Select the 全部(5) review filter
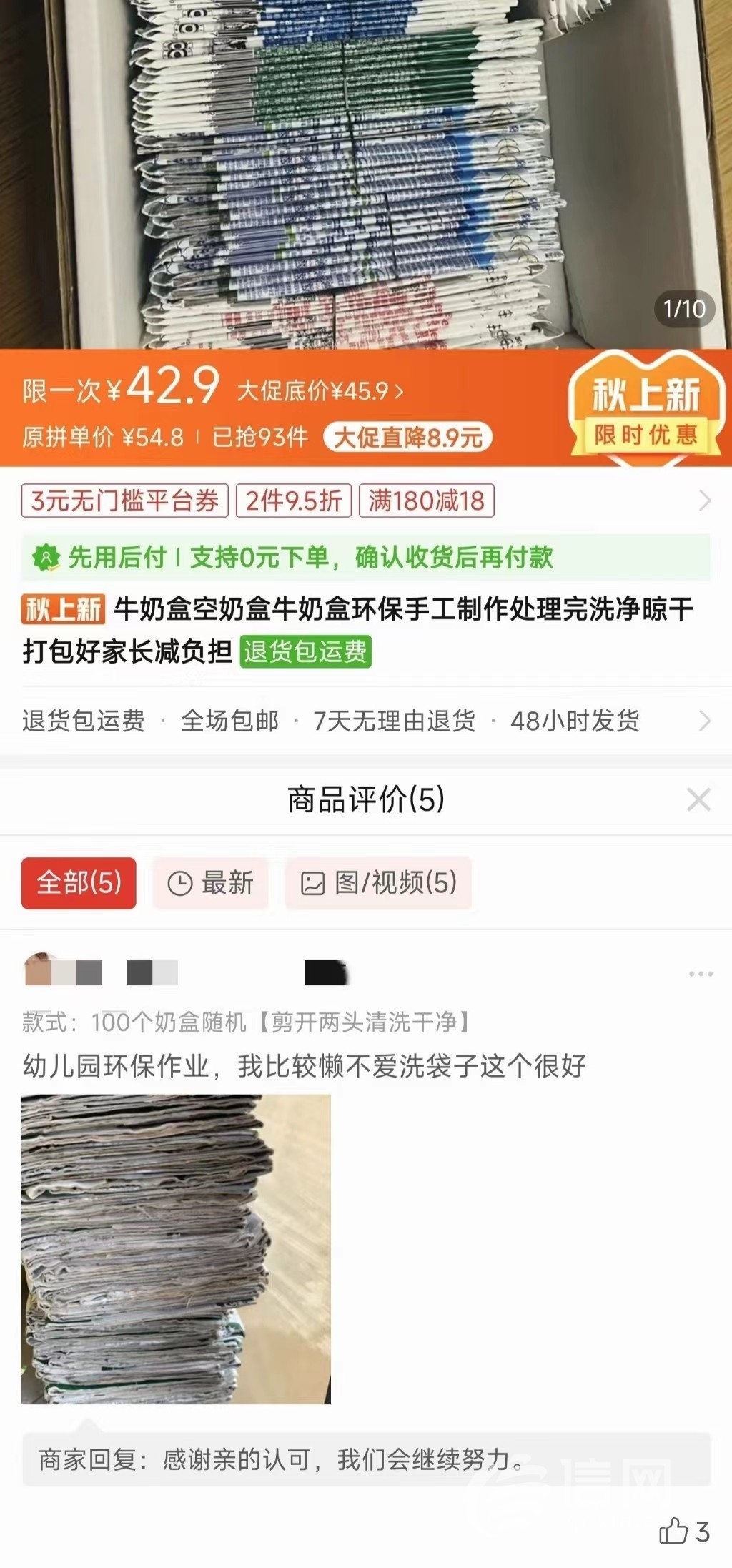 (79, 883)
